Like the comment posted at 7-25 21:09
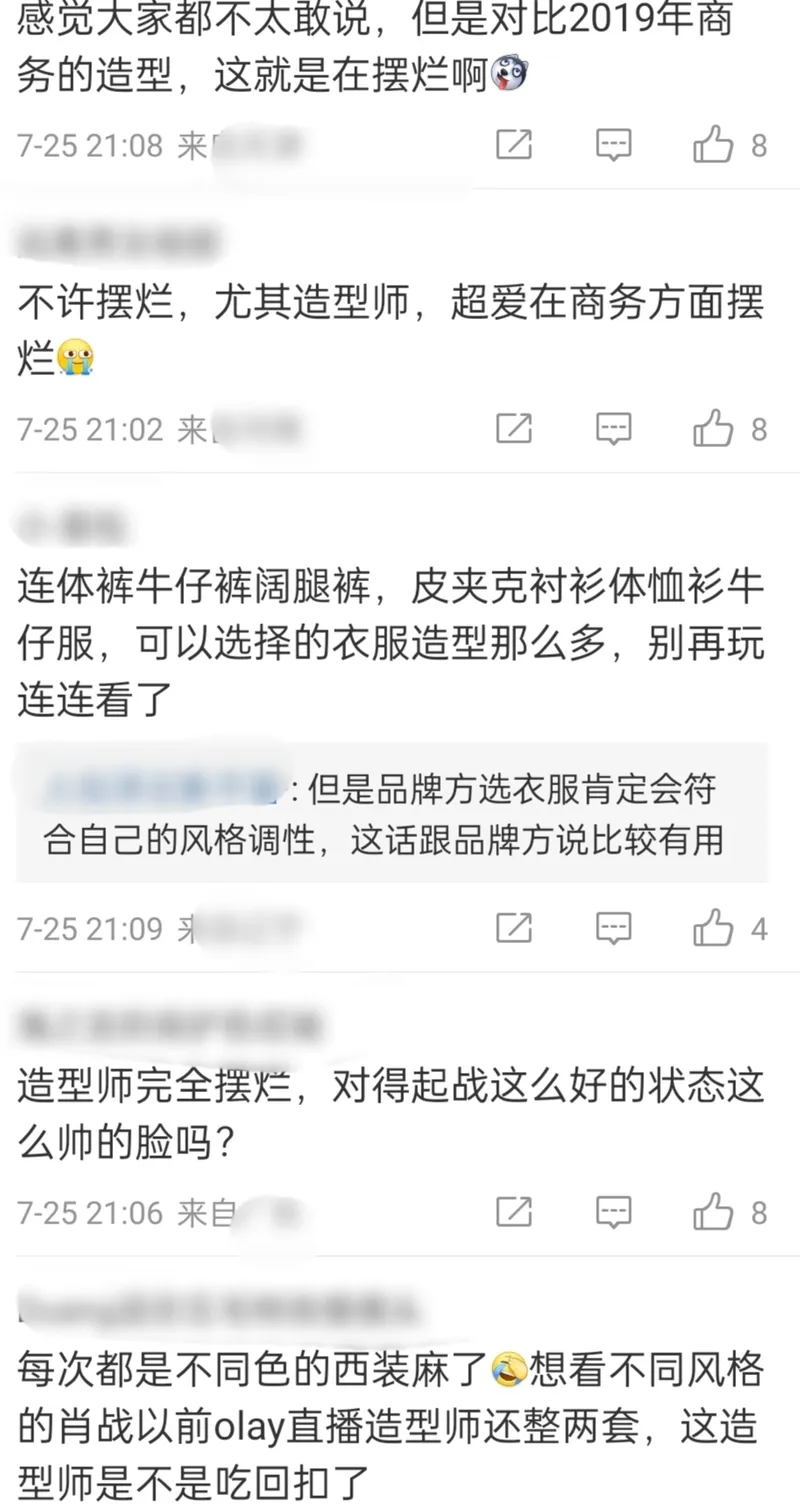The height and width of the screenshot is (1510, 800). point(713,928)
